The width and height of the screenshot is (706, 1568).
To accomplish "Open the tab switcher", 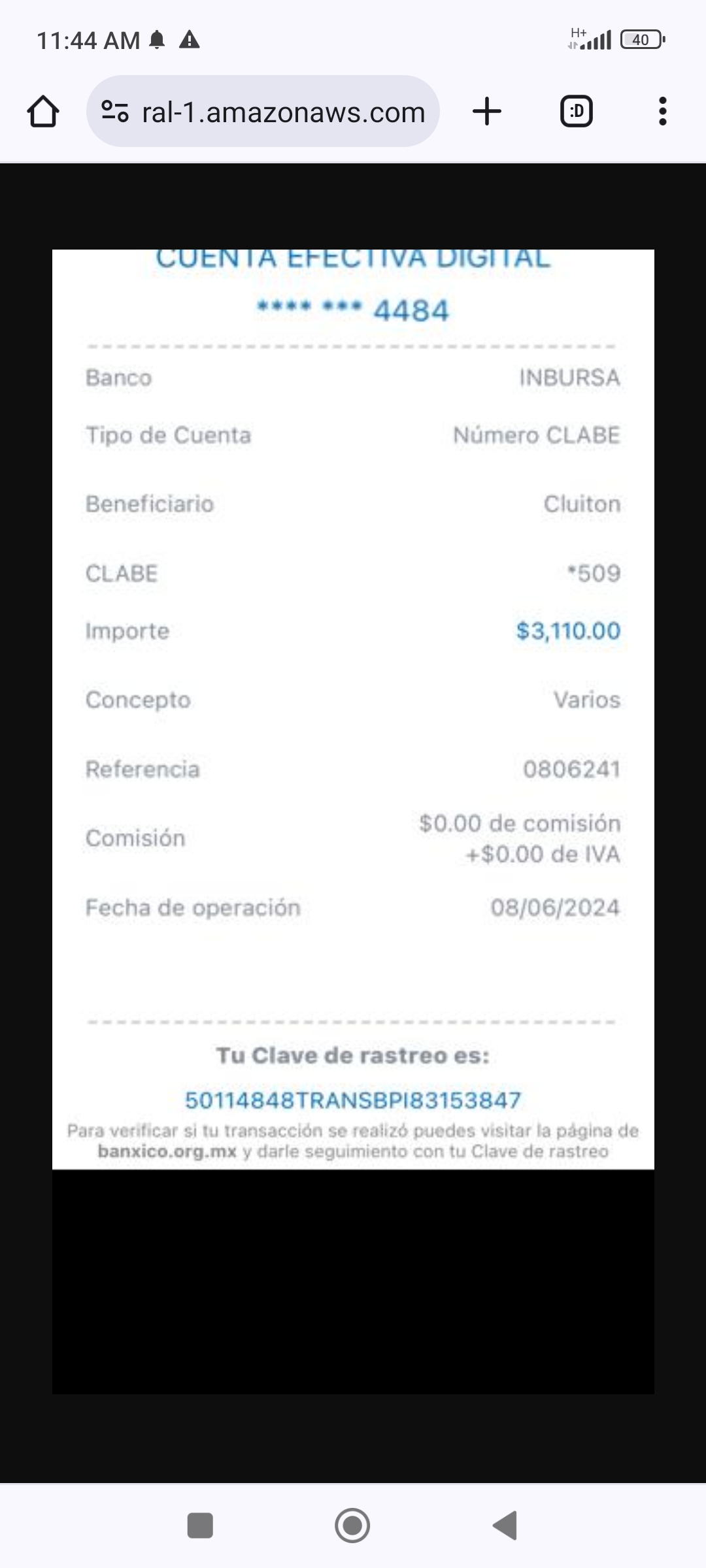I will 577,111.
